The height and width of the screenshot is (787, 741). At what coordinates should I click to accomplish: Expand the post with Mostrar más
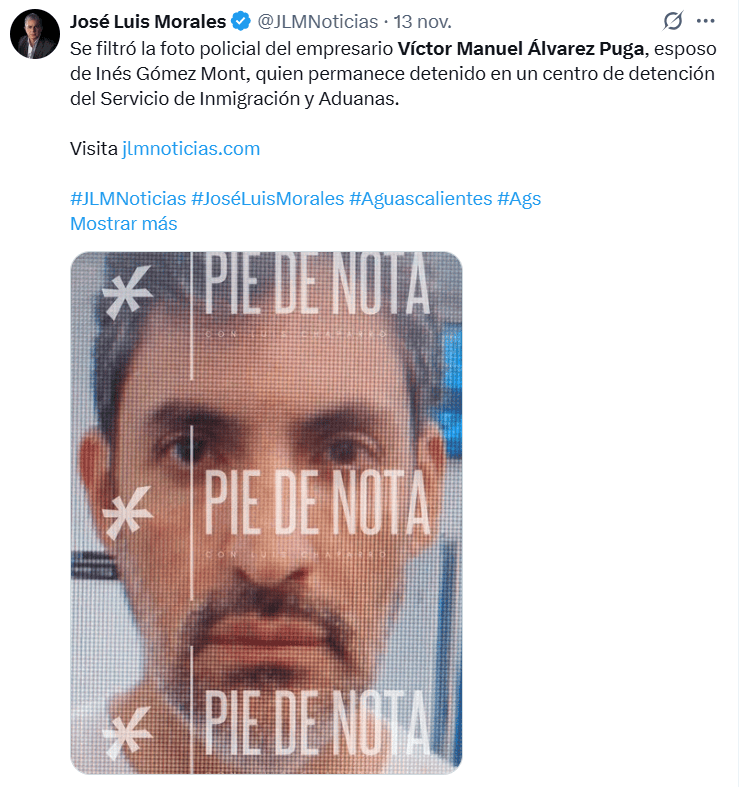[123, 224]
